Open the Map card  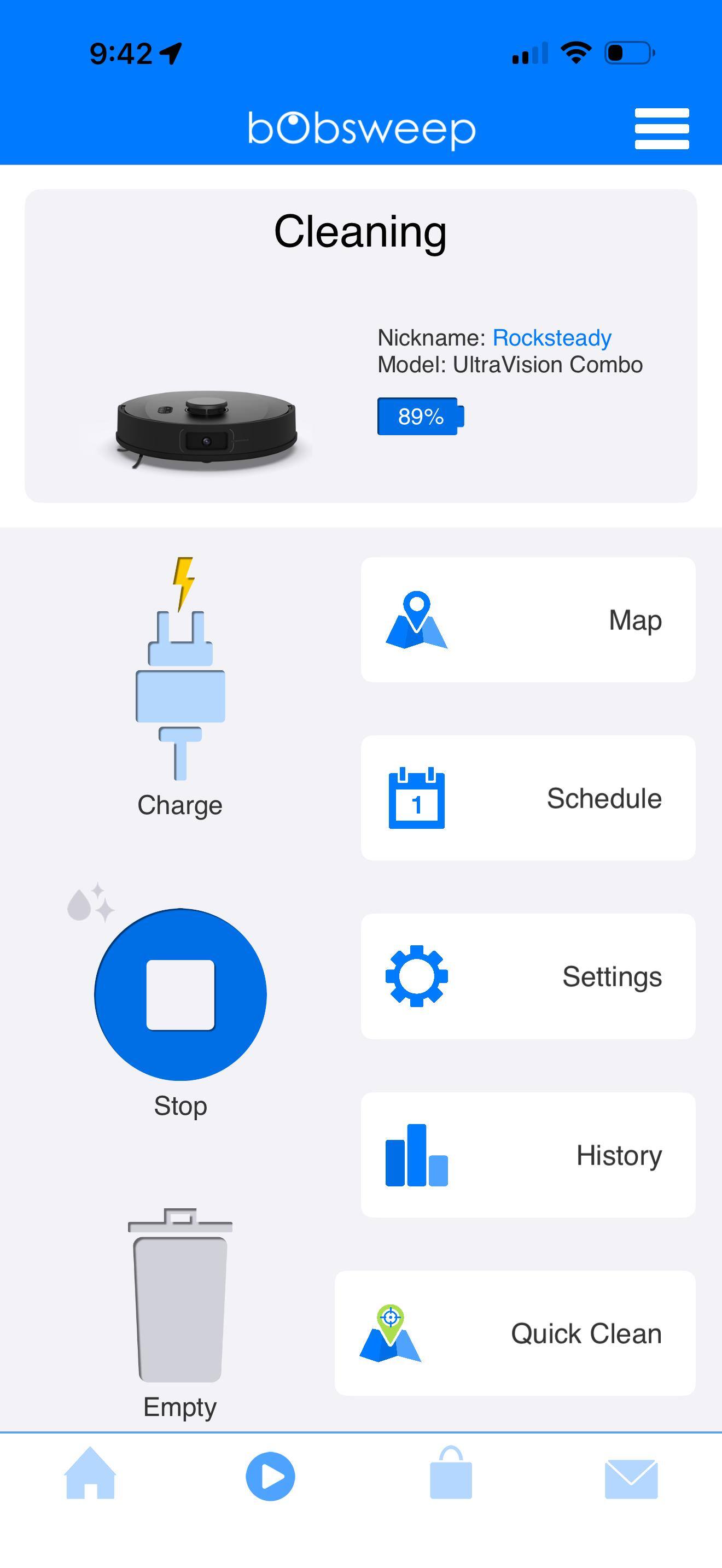pos(528,619)
